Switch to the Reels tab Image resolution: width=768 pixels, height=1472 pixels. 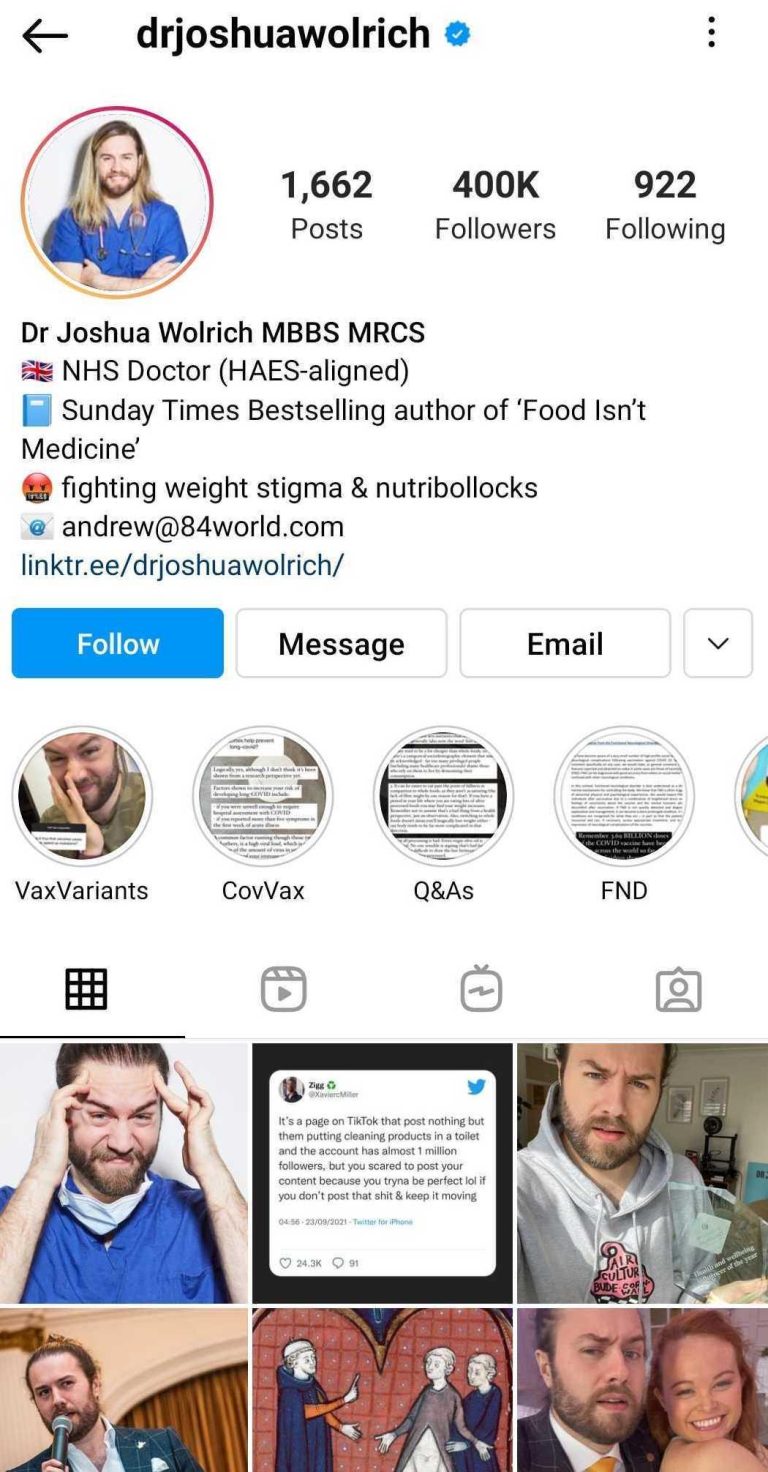coord(283,989)
